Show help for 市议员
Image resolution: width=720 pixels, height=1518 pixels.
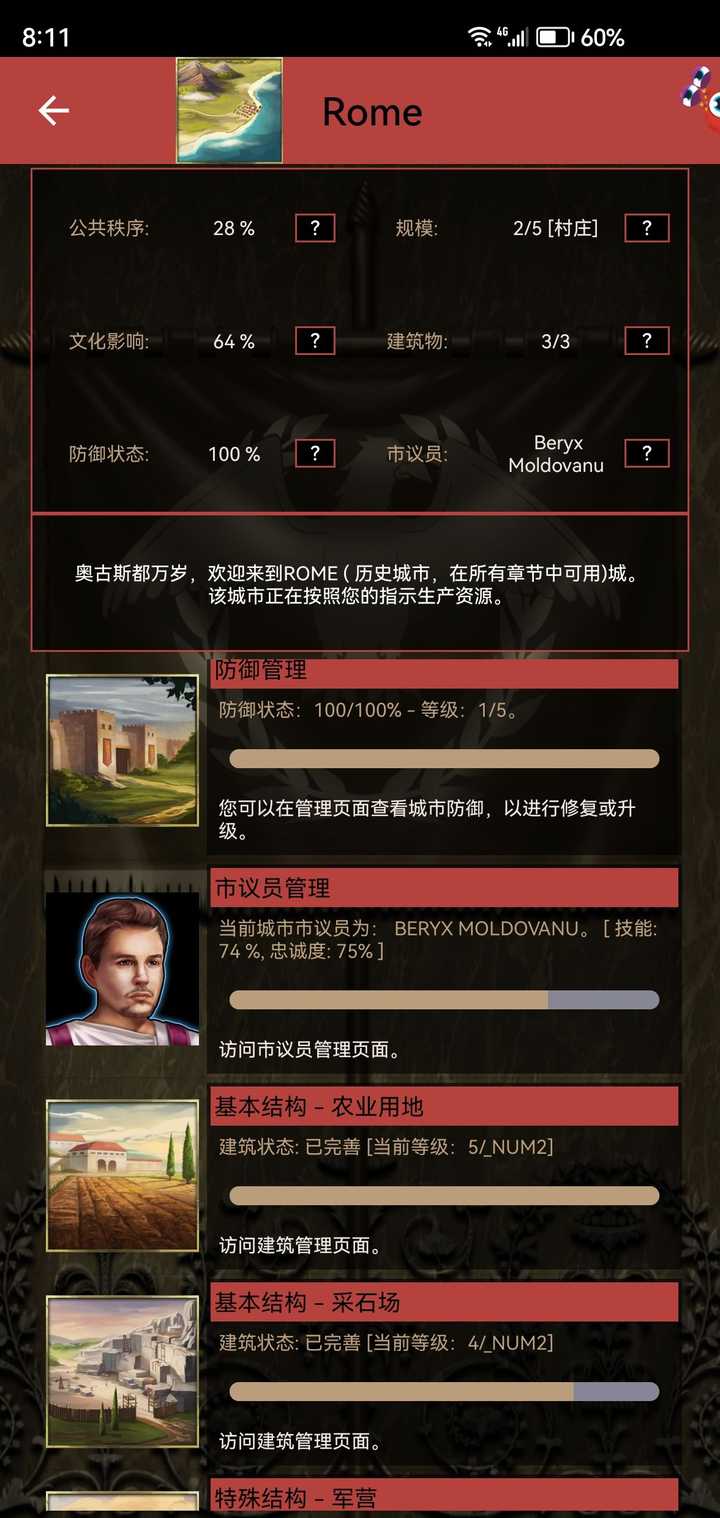coord(647,454)
